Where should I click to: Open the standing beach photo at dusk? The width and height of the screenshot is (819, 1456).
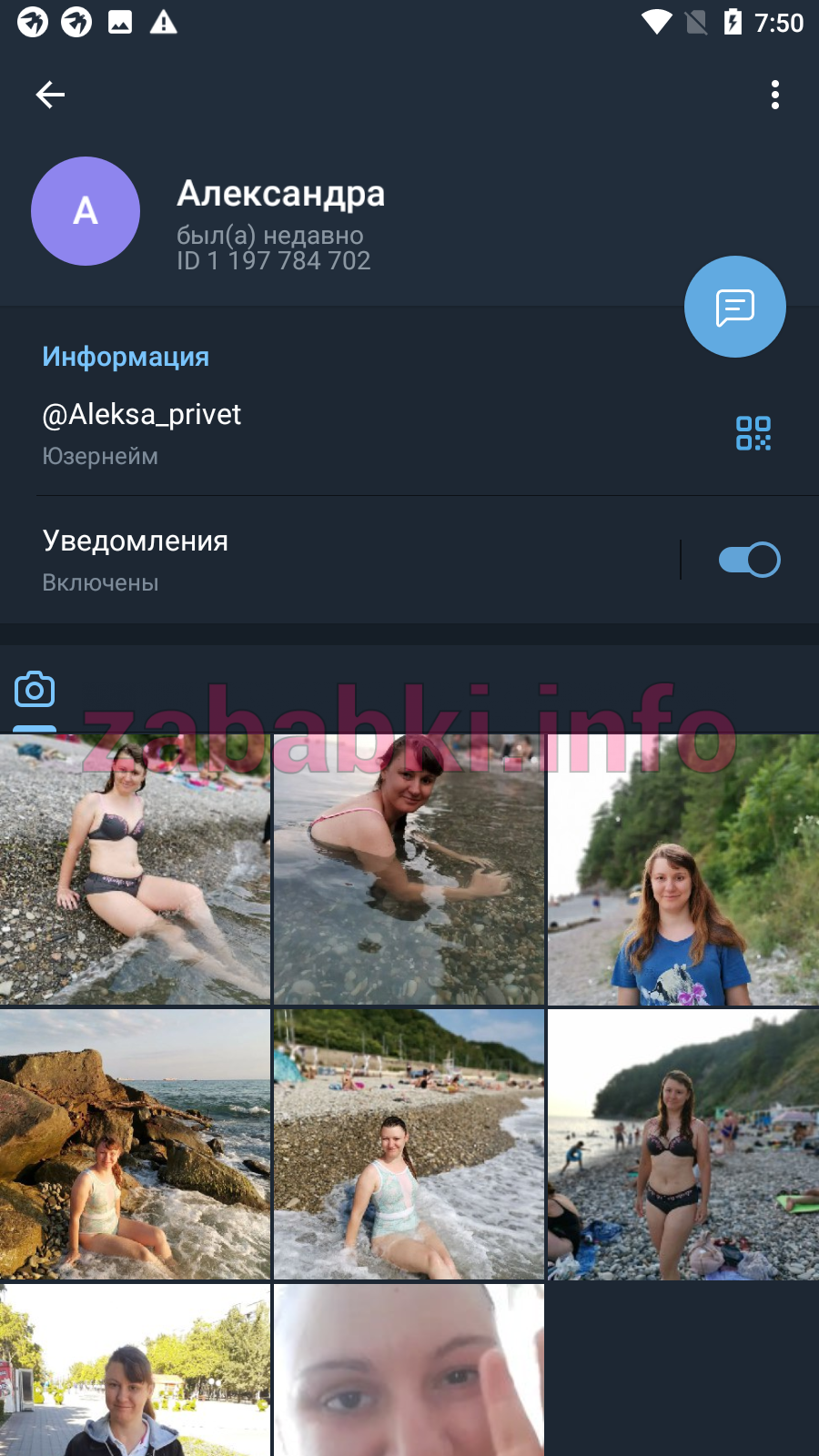pyautogui.click(x=683, y=1144)
